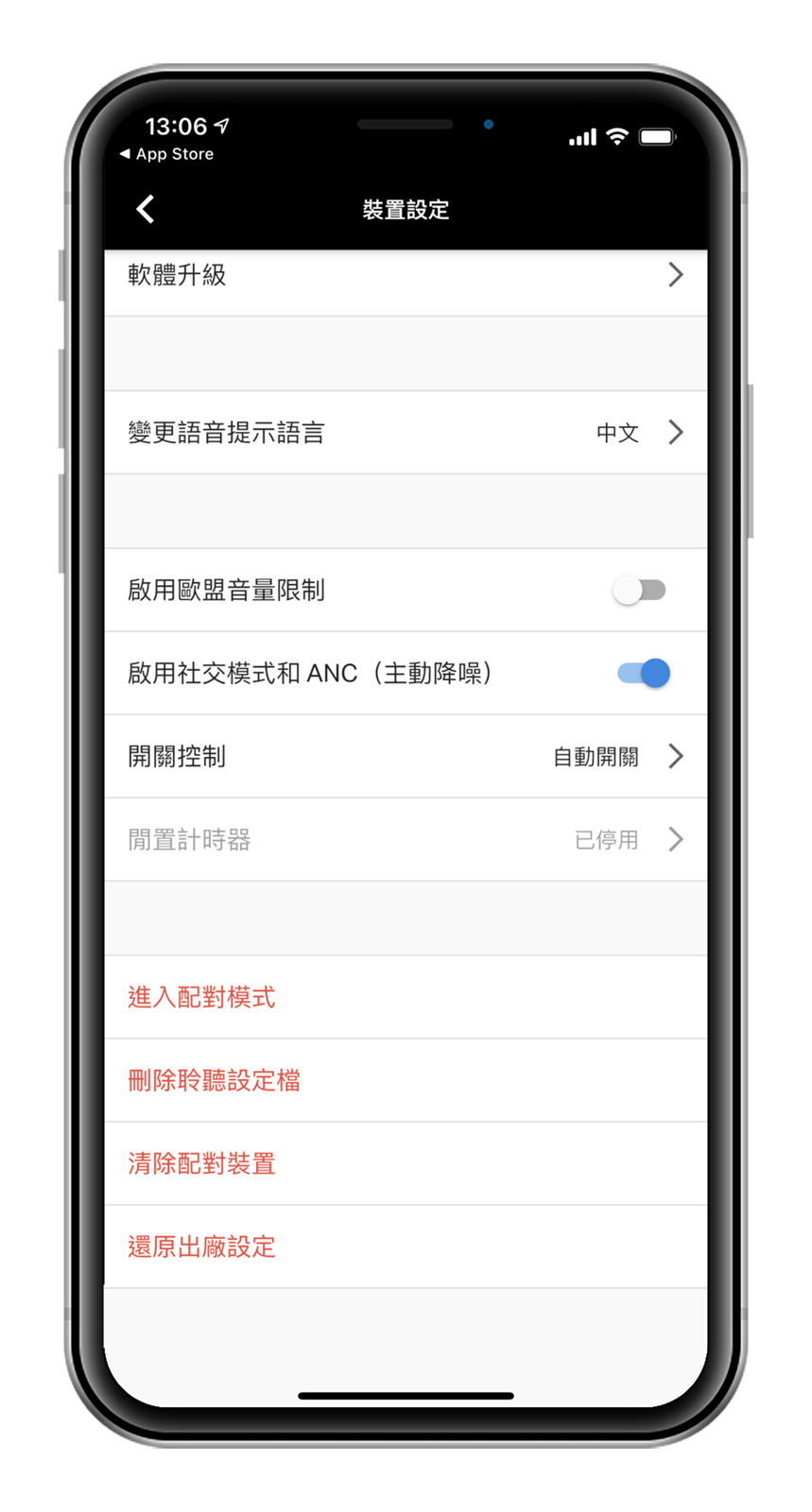The height and width of the screenshot is (1512, 812).
Task: Tap 進入配對模式
Action: pos(202,998)
